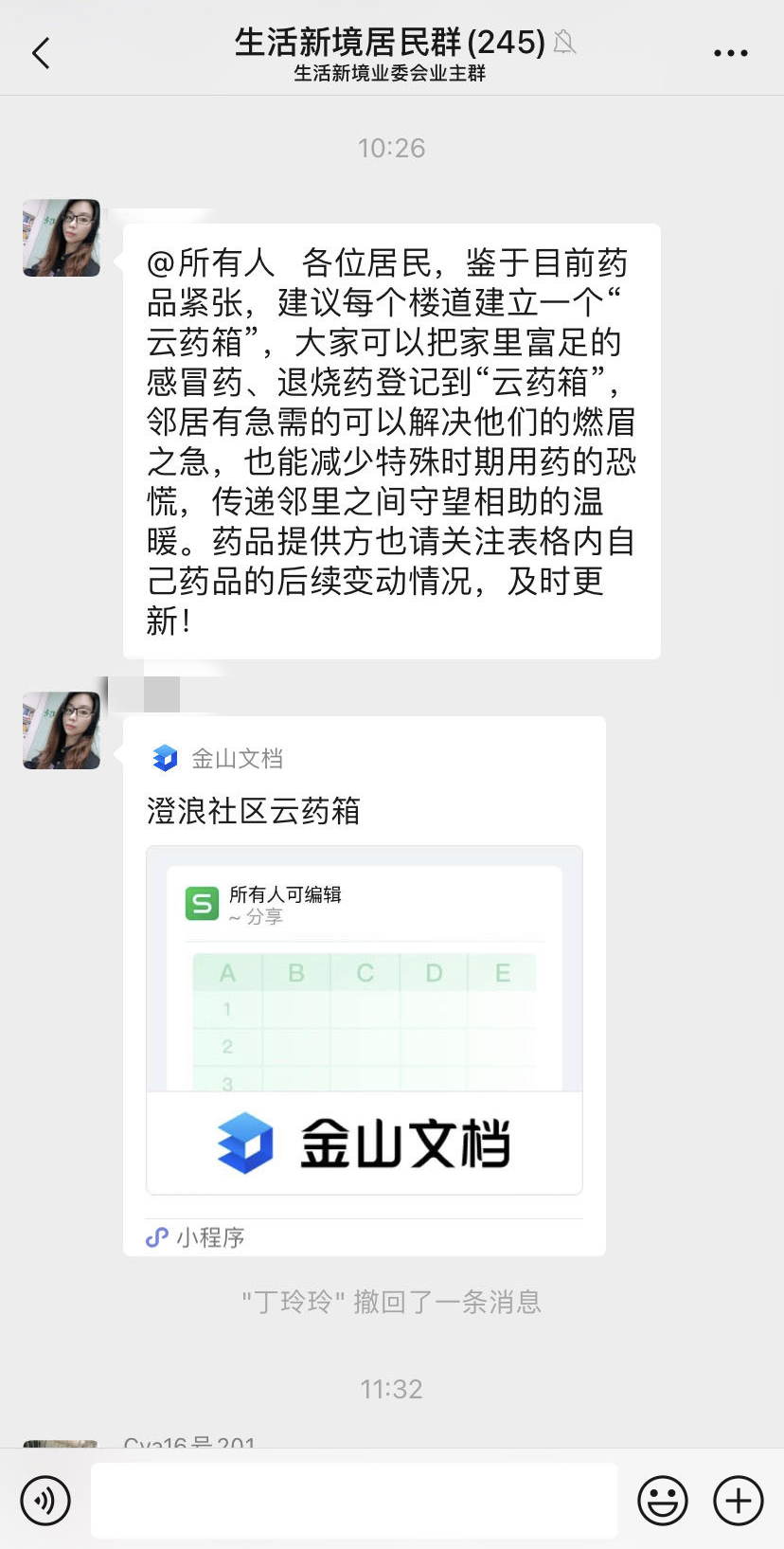Viewport: 784px width, 1549px height.
Task: Tap the first sender's profile avatar
Action: tap(62, 239)
